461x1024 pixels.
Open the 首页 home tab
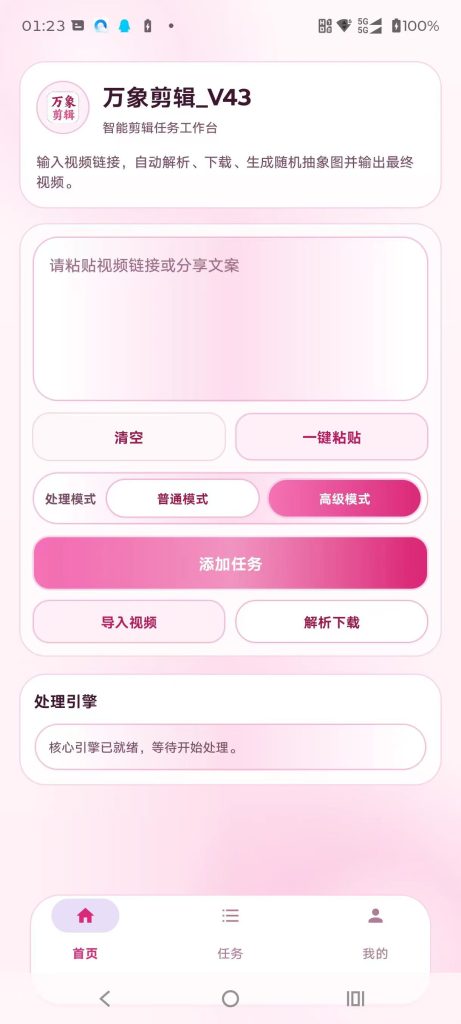pyautogui.click(x=86, y=931)
